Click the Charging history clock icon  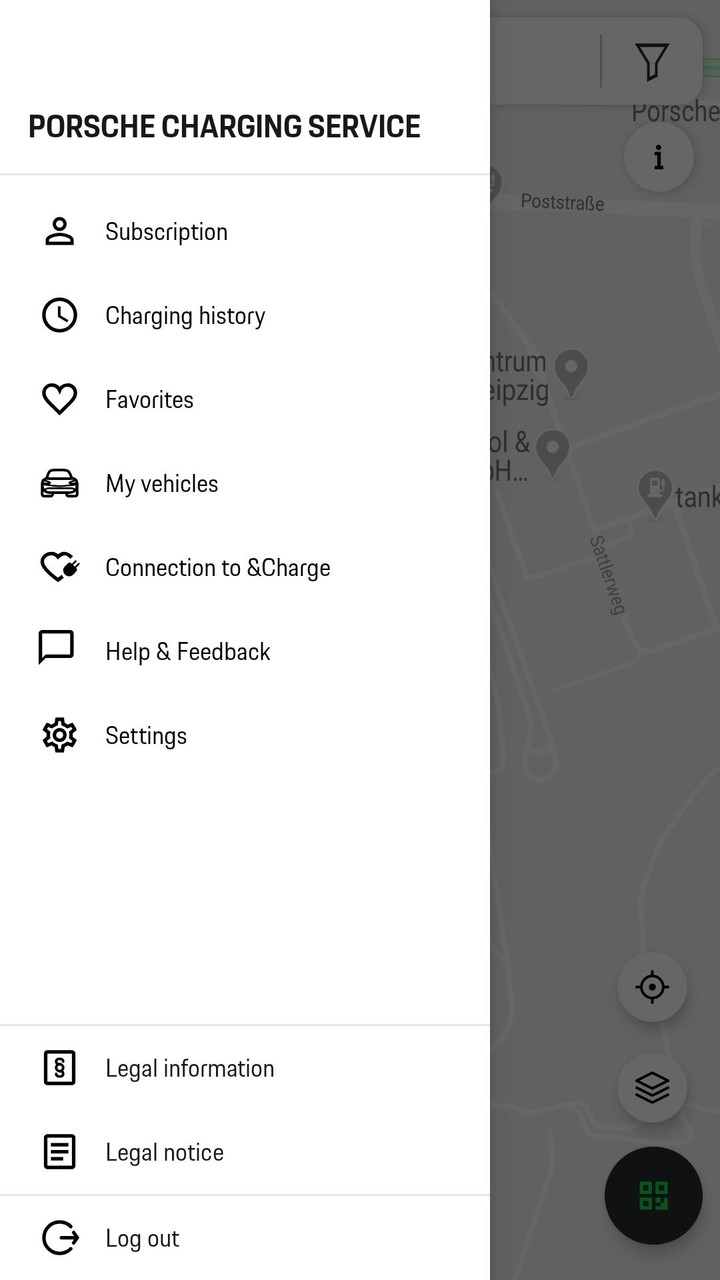pyautogui.click(x=59, y=315)
